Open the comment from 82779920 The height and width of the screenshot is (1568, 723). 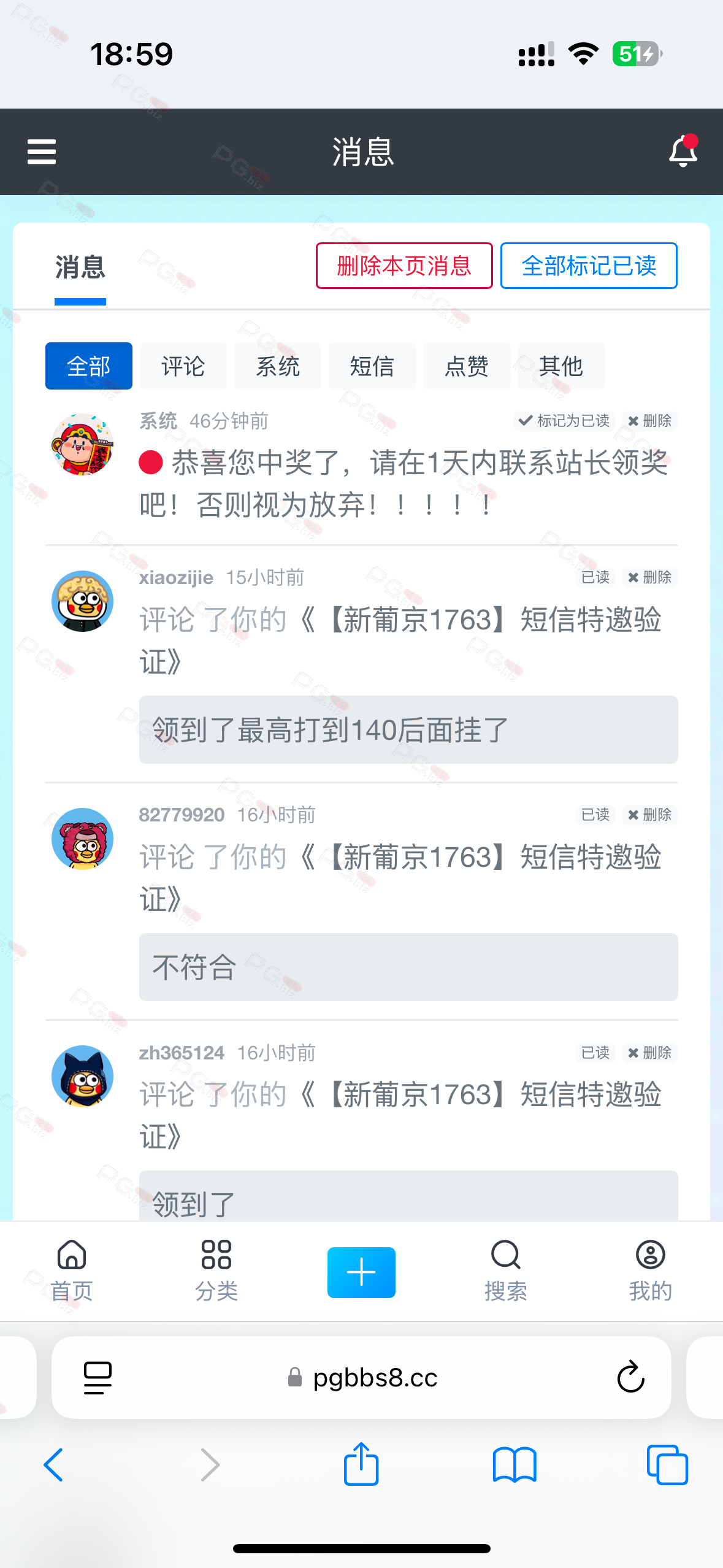400,878
